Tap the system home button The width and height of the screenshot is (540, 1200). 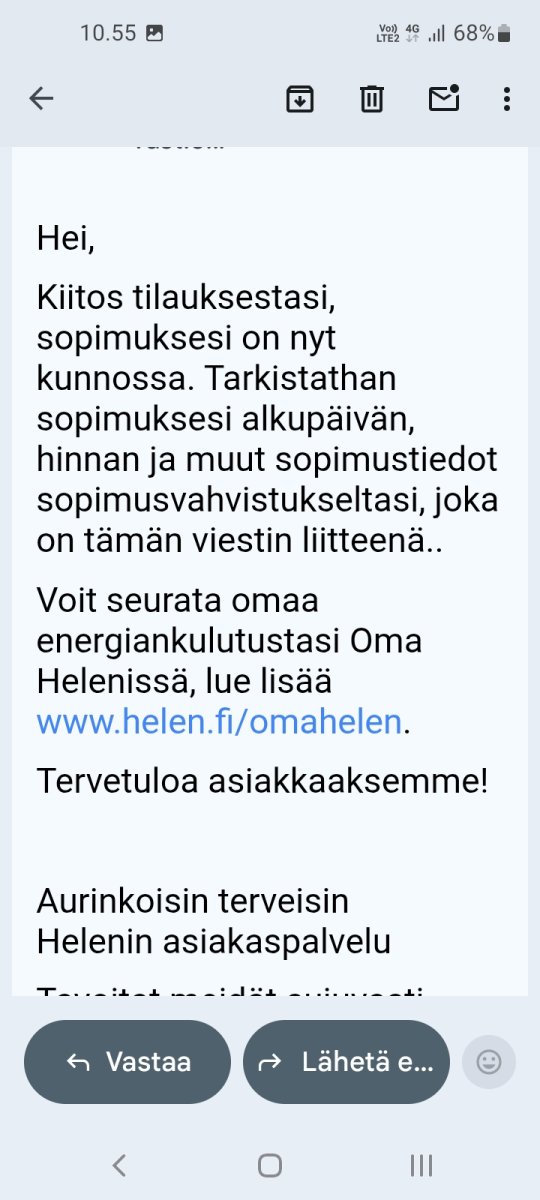pos(270,1165)
